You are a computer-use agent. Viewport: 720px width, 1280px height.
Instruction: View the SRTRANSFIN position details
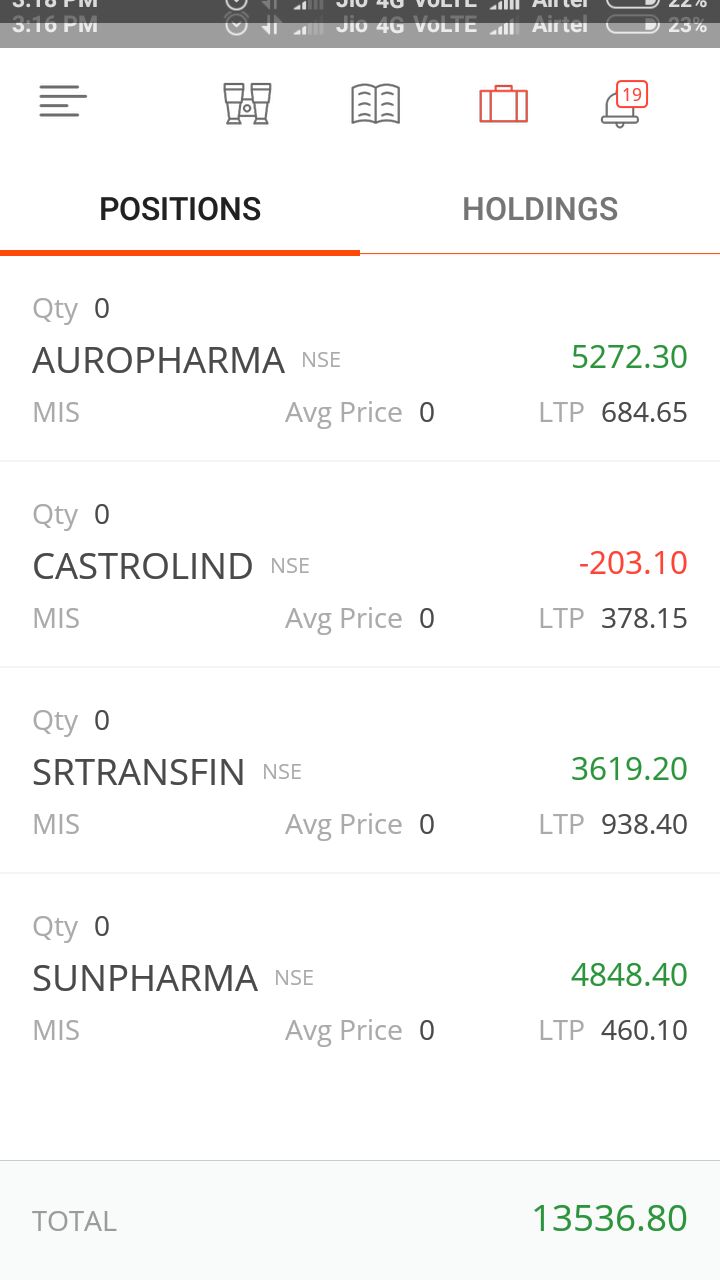coord(360,771)
